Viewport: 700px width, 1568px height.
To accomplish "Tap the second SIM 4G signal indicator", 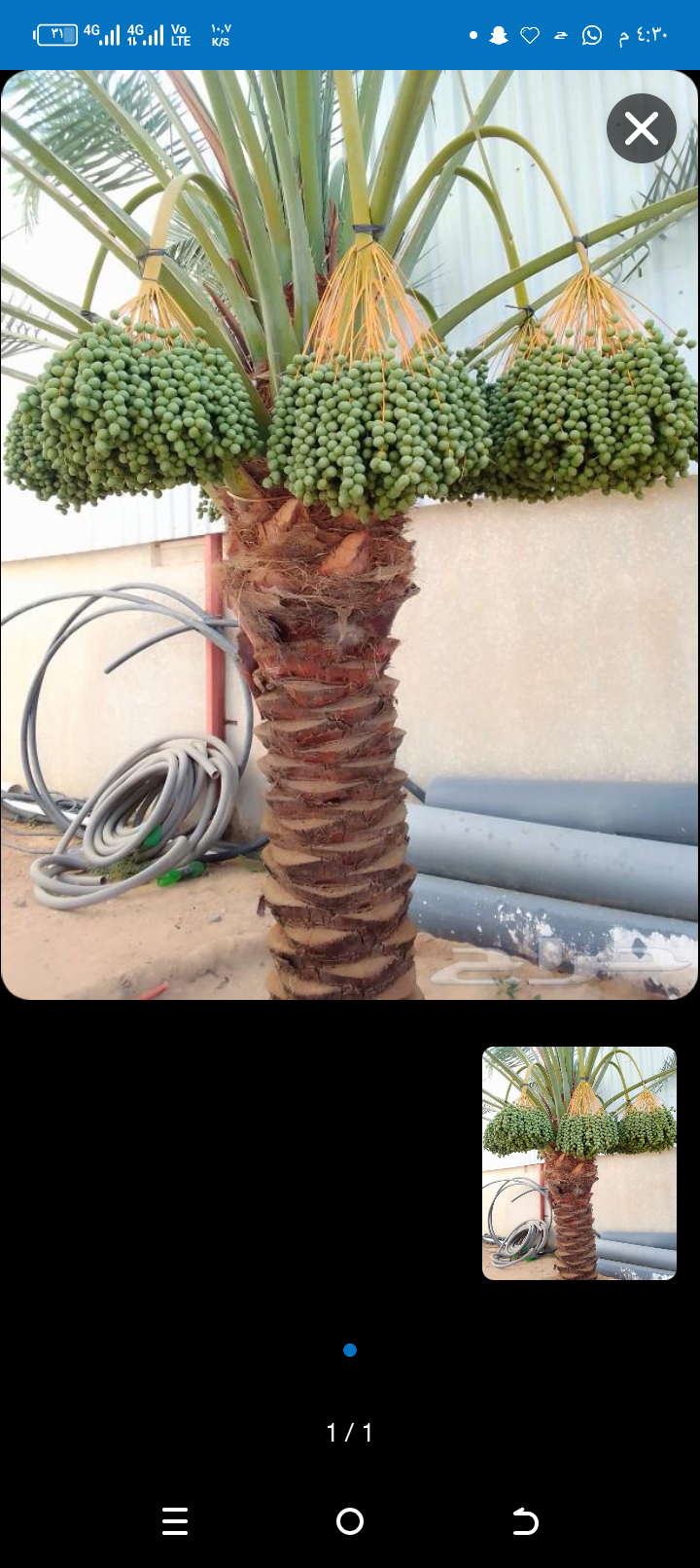I will [147, 34].
